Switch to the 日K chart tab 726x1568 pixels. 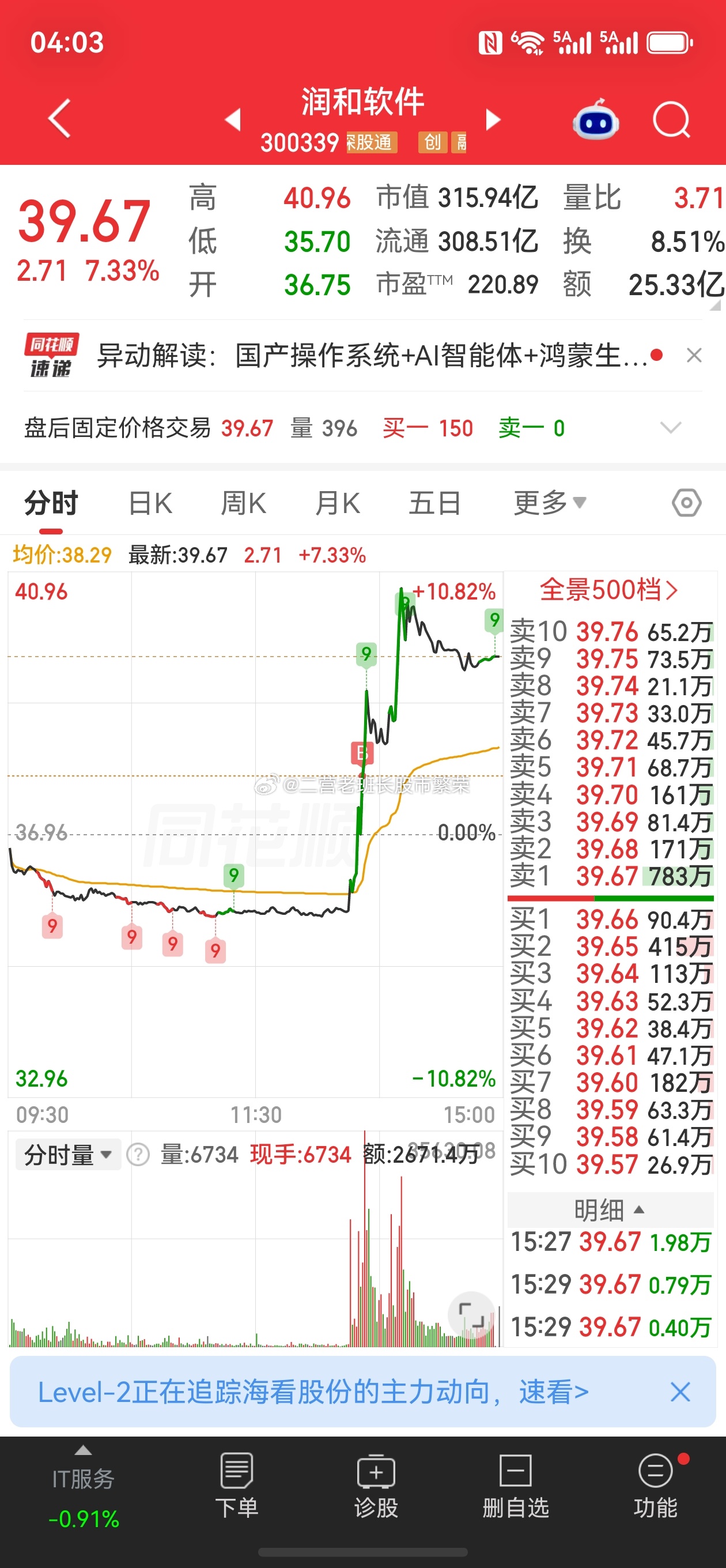150,503
